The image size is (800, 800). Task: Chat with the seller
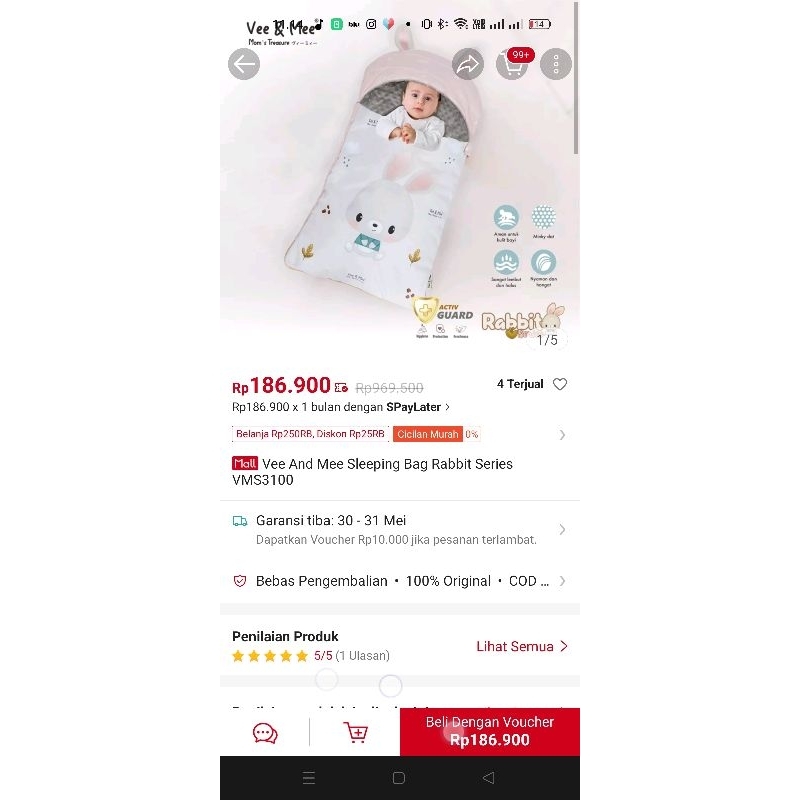click(x=265, y=733)
